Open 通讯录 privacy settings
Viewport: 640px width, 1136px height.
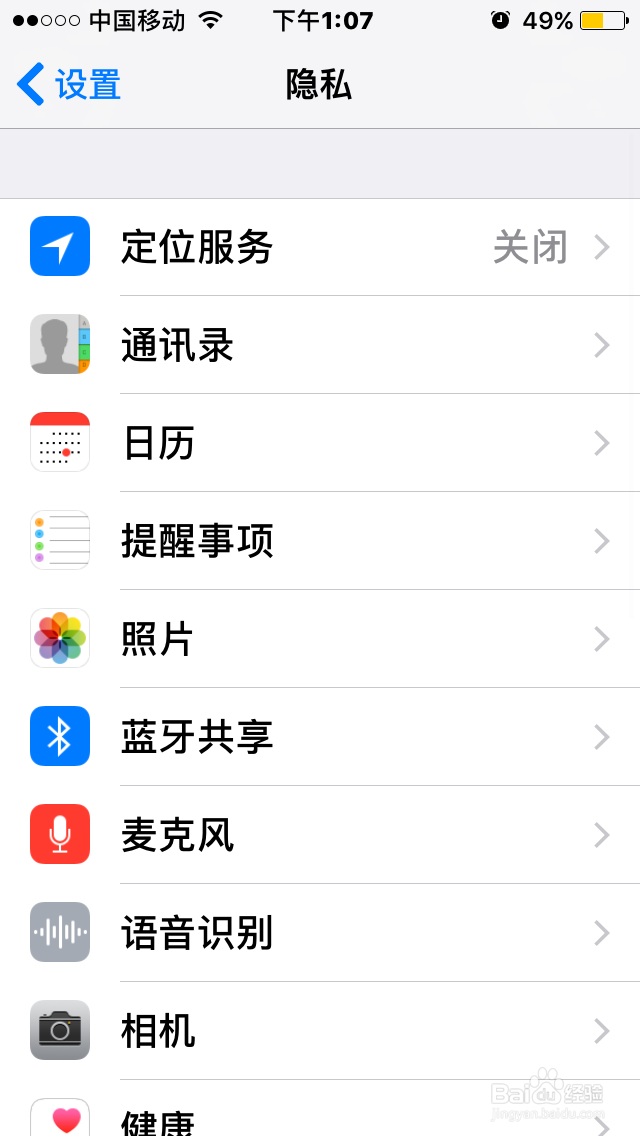point(320,345)
